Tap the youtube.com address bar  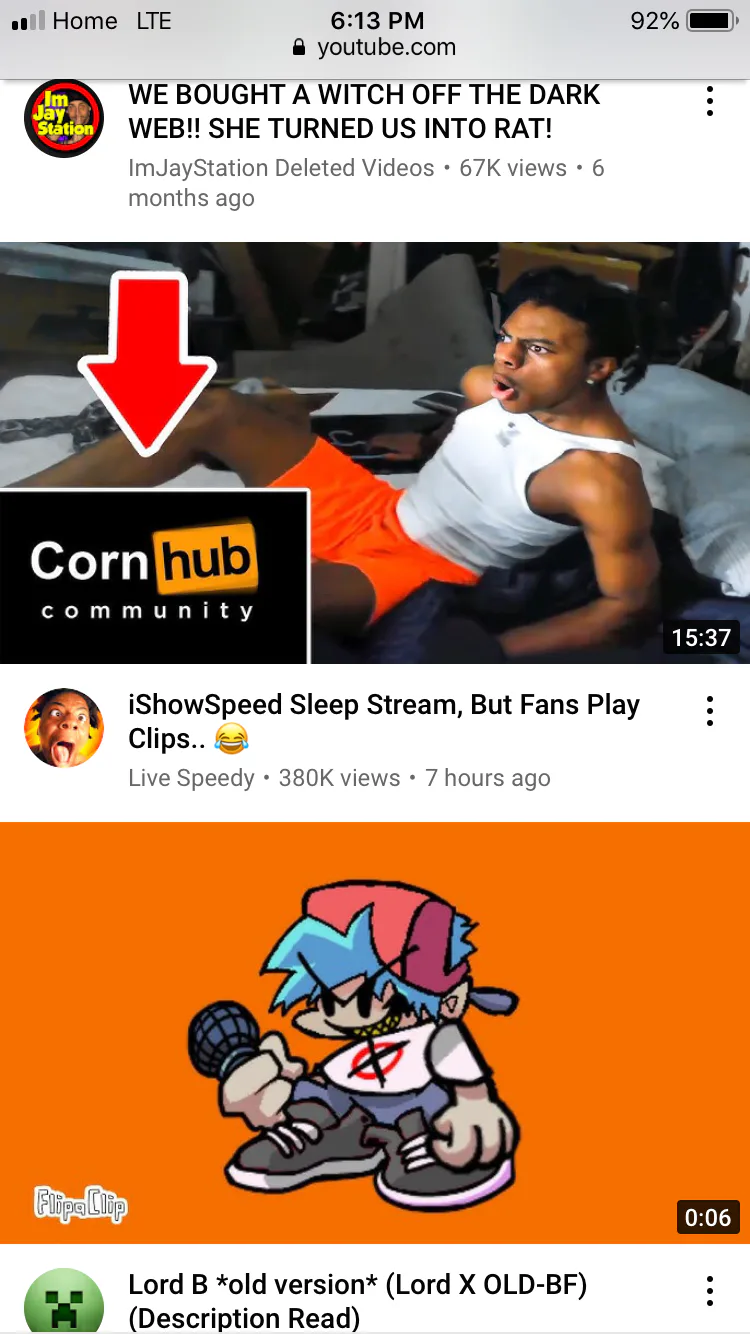375,47
